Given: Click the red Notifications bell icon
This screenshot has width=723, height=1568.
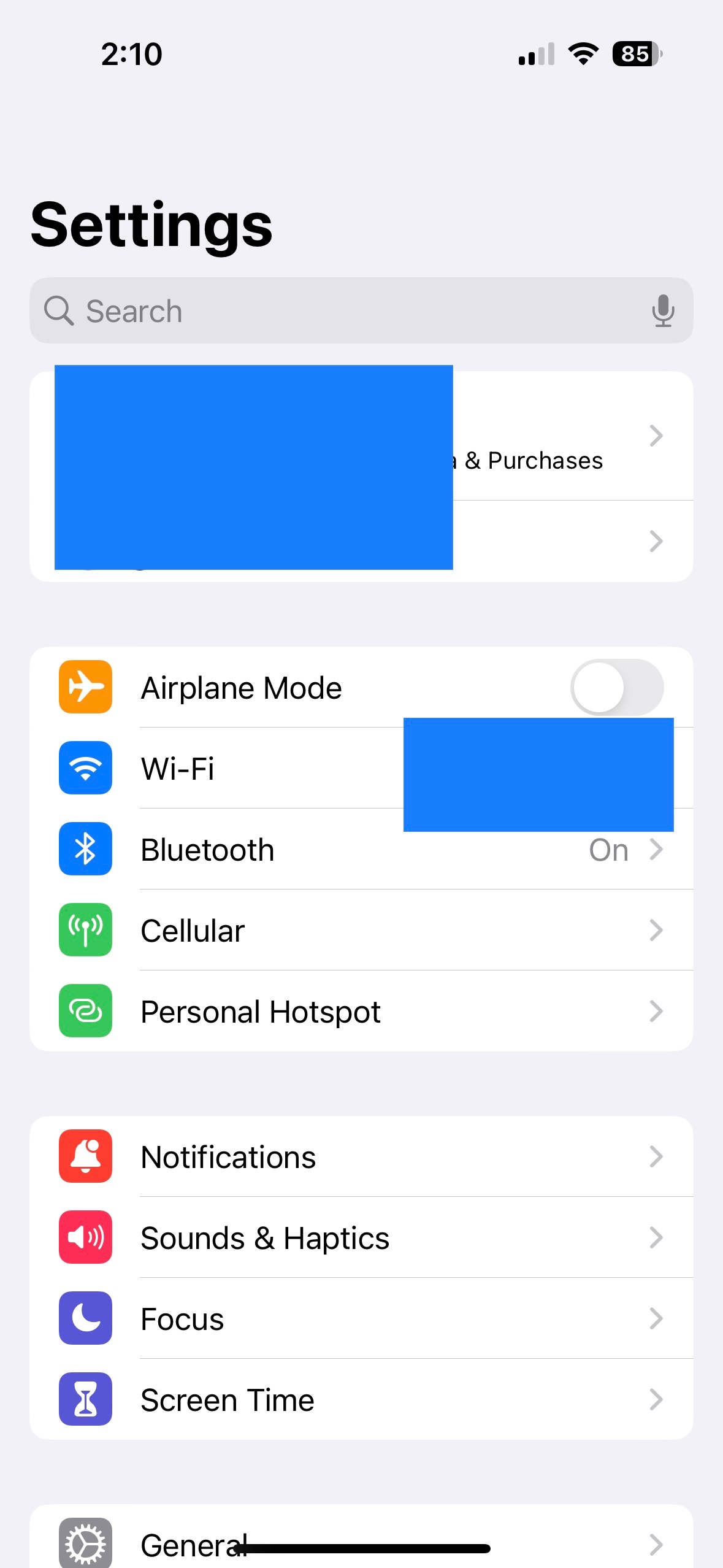Looking at the screenshot, I should pos(85,1156).
